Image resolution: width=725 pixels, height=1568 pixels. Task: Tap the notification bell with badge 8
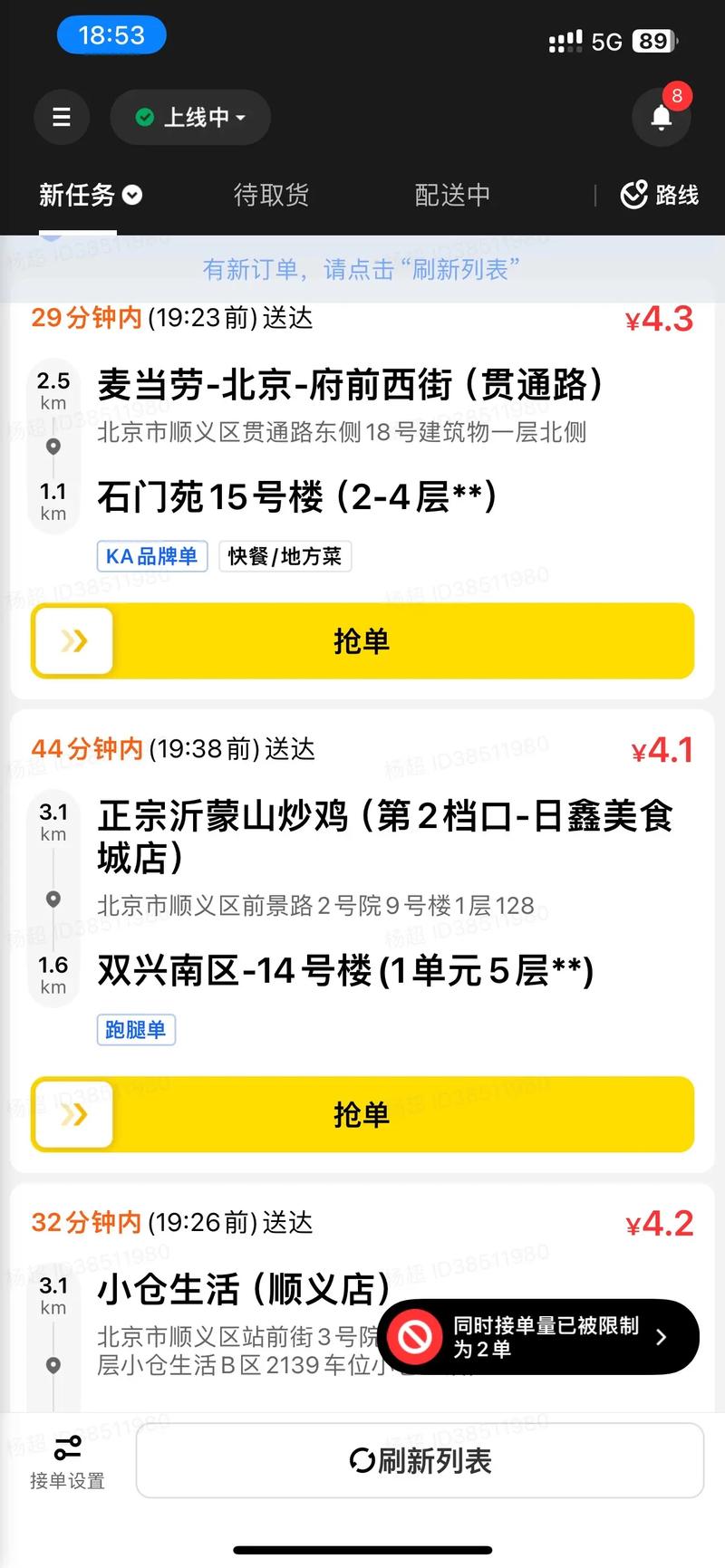[x=661, y=118]
